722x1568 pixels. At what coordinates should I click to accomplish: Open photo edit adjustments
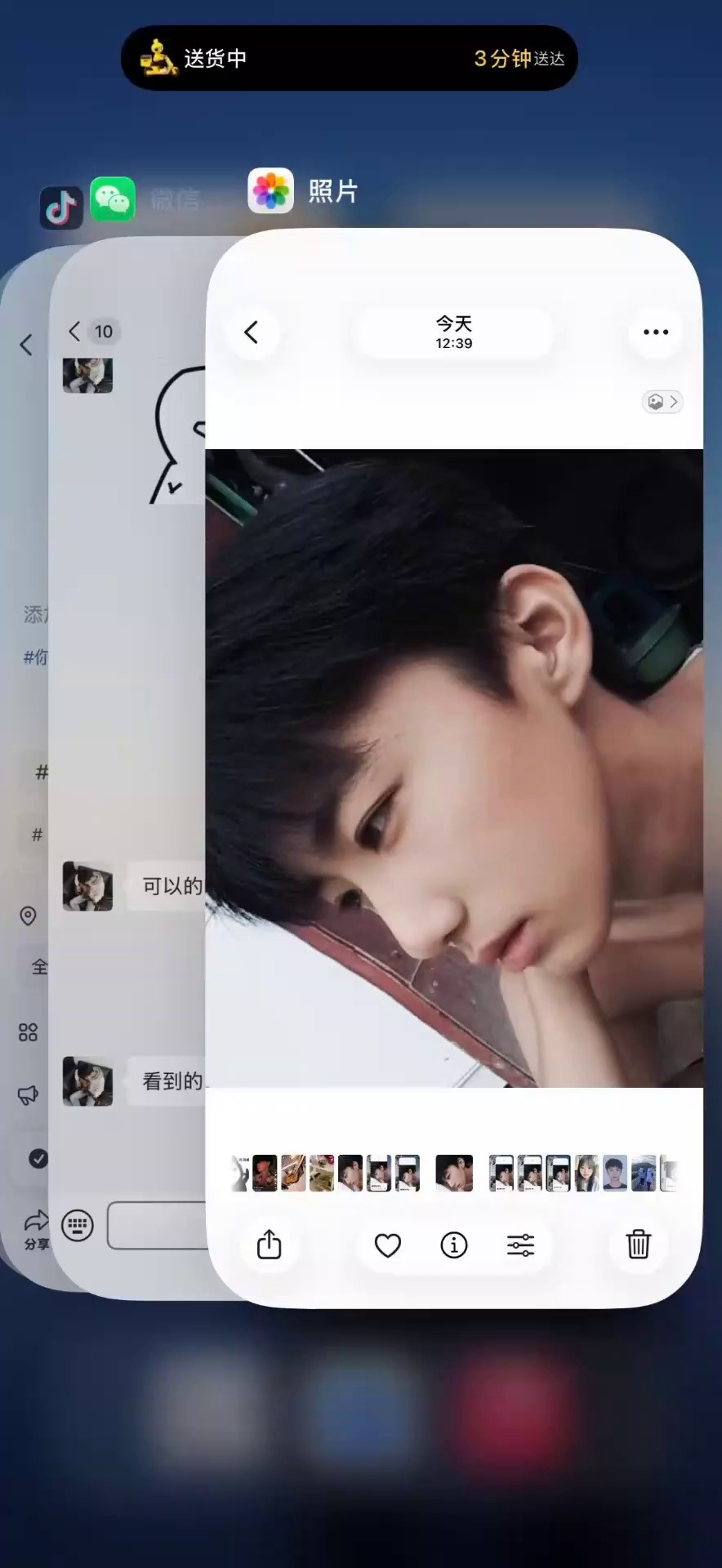[520, 1245]
